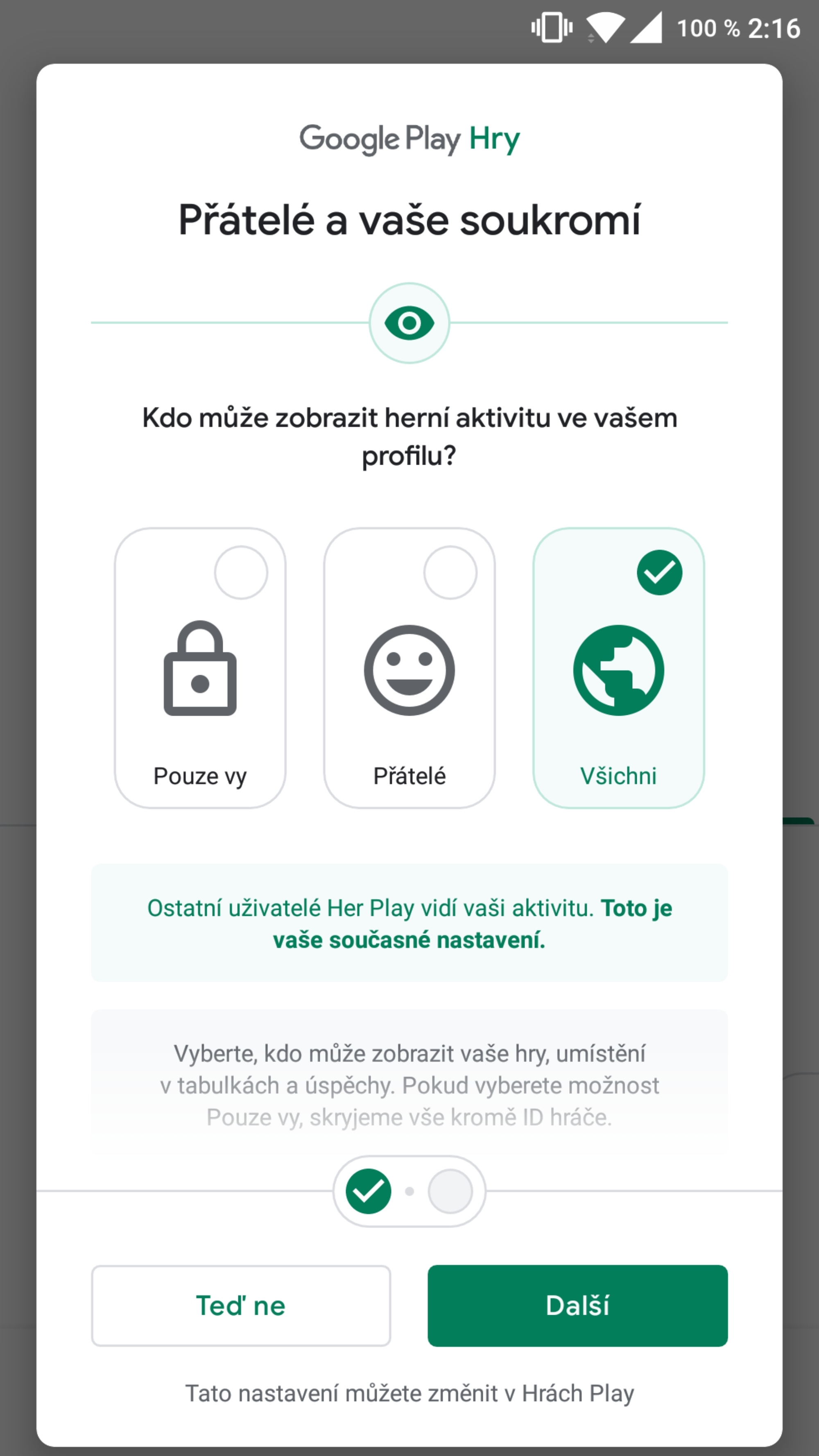Select the Pouze vy privacy option
The height and width of the screenshot is (1456, 819).
coord(200,667)
